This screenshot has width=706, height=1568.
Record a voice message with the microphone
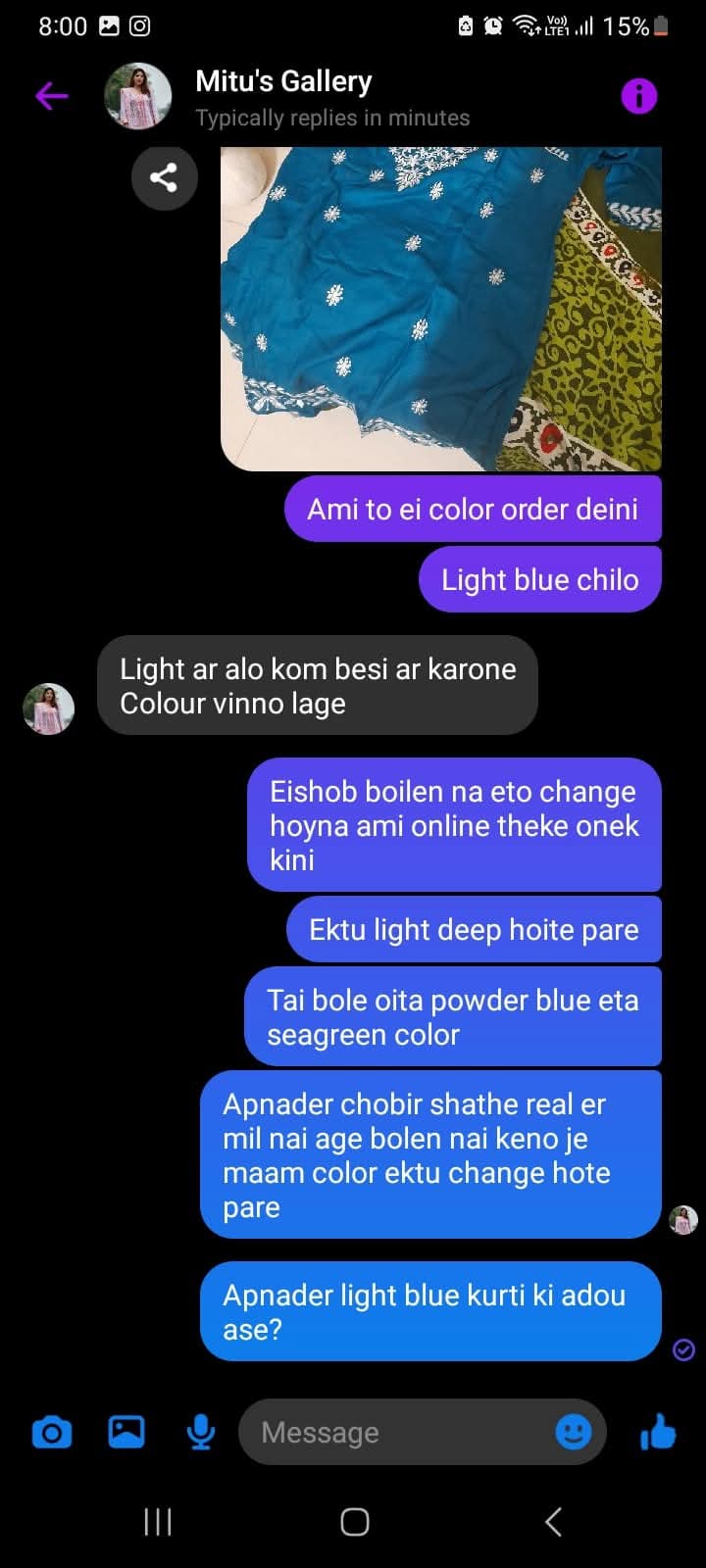(200, 1433)
